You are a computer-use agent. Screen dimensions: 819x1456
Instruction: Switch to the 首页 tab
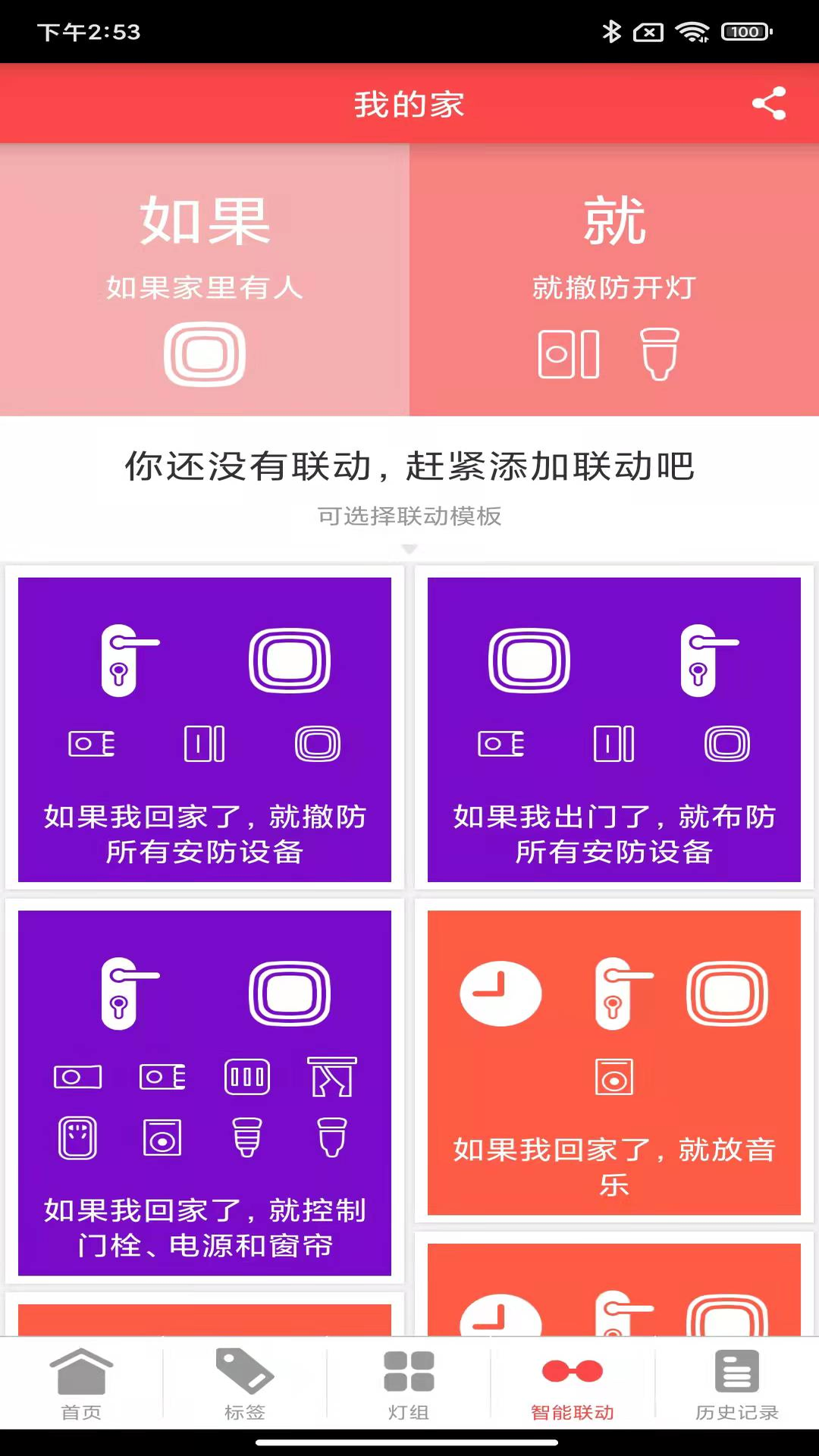81,1384
